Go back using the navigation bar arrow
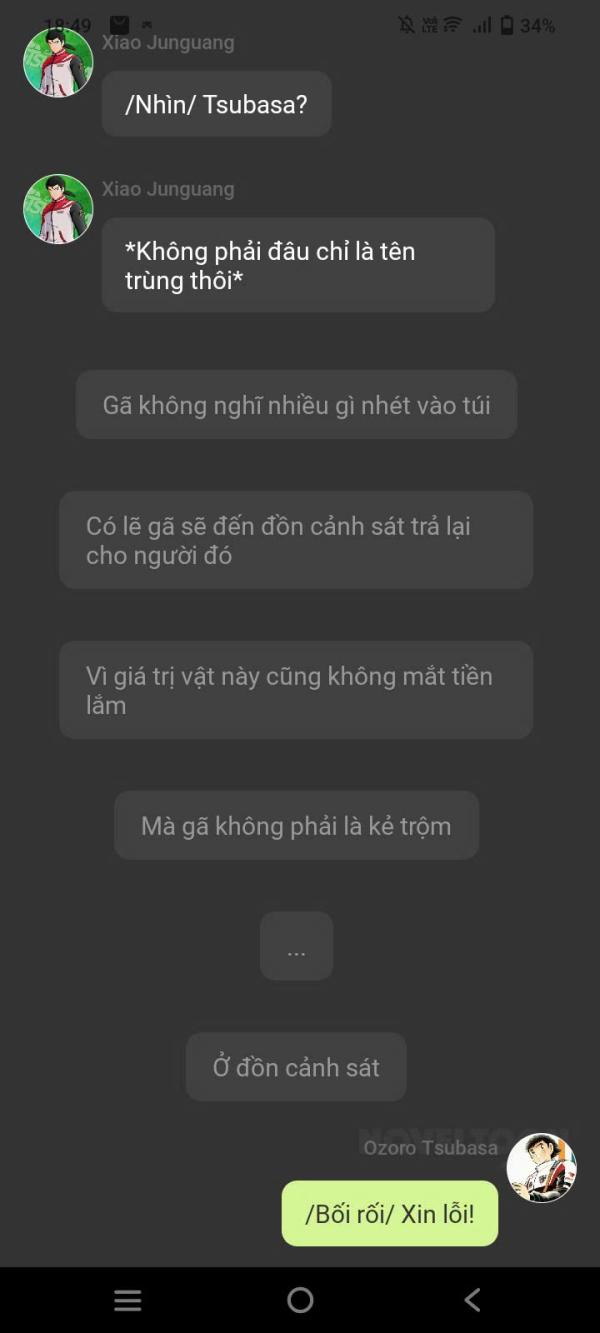The width and height of the screenshot is (600, 1333). tap(472, 1299)
